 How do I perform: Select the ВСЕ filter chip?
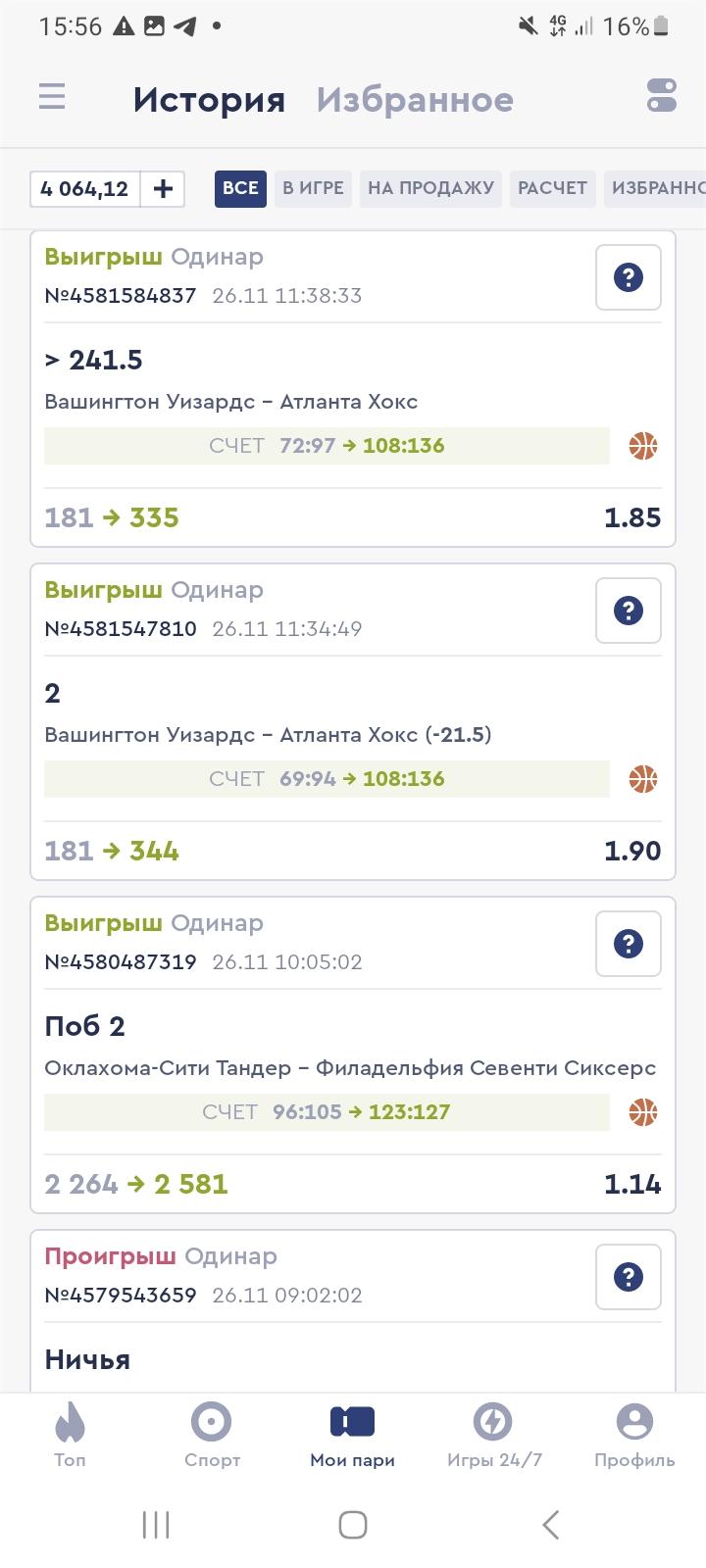(x=240, y=188)
